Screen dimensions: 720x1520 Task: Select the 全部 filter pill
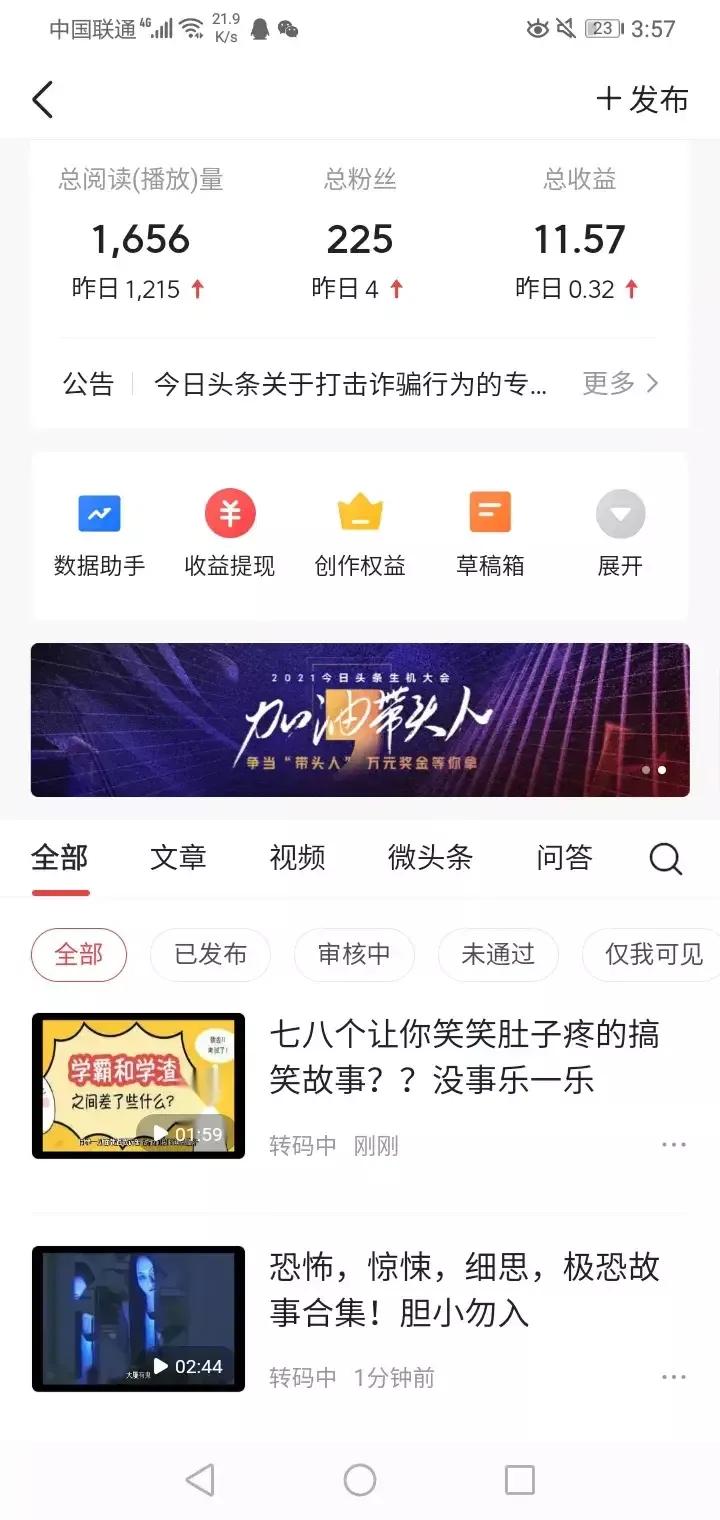78,955
